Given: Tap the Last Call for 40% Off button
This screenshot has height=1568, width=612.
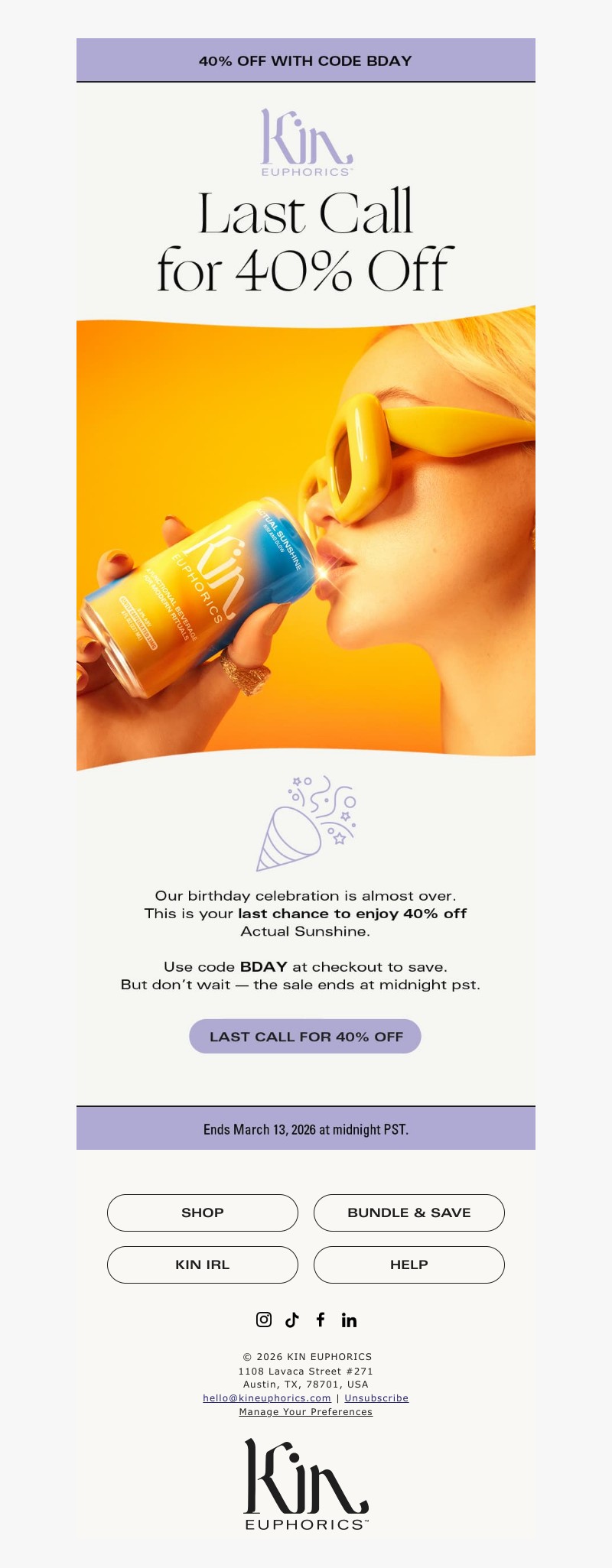Looking at the screenshot, I should (x=305, y=1036).
